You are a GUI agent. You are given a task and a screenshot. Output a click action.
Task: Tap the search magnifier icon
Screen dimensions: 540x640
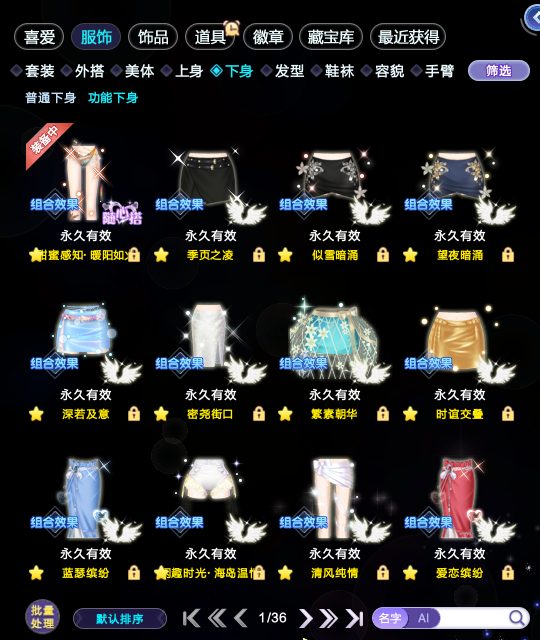tap(517, 618)
